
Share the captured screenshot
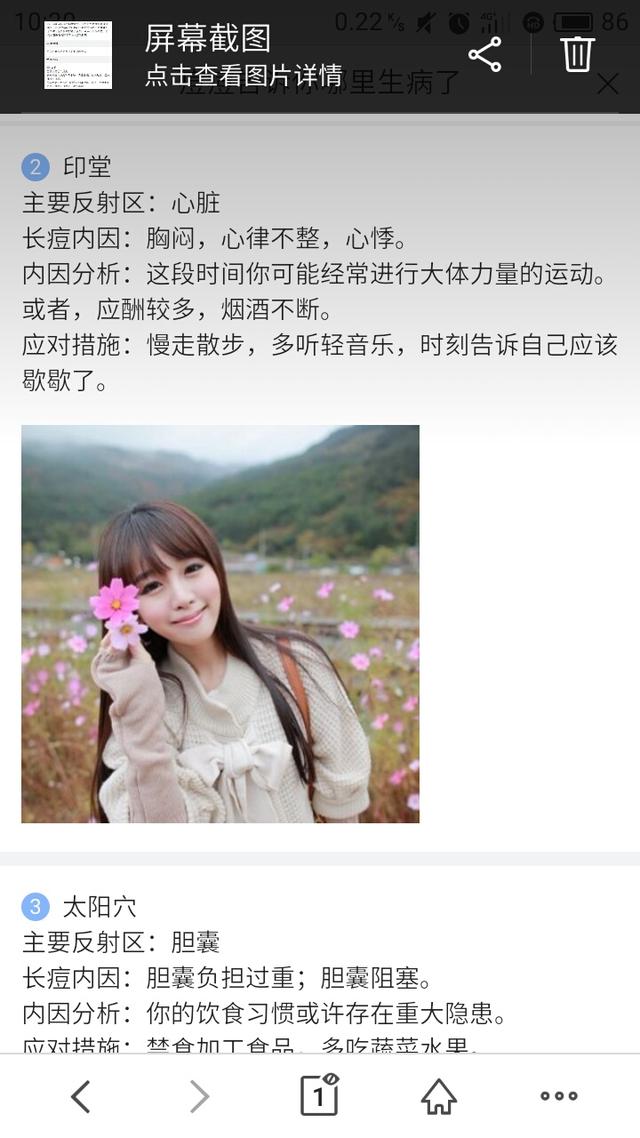click(x=485, y=54)
